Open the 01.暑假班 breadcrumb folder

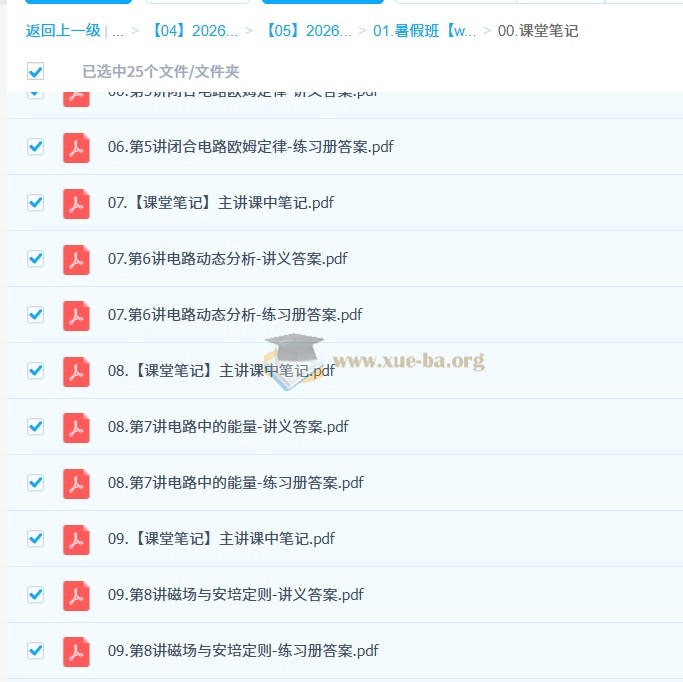click(x=424, y=30)
